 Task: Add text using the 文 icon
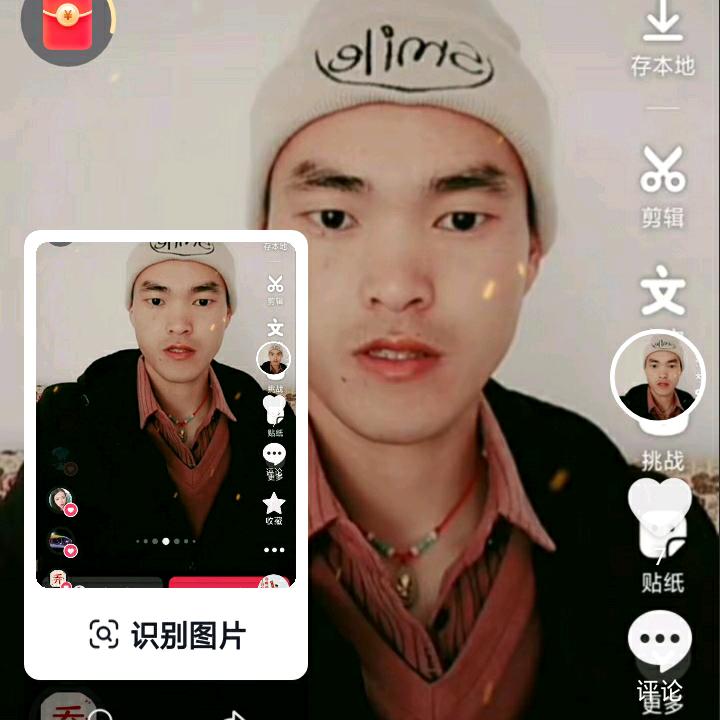click(662, 292)
